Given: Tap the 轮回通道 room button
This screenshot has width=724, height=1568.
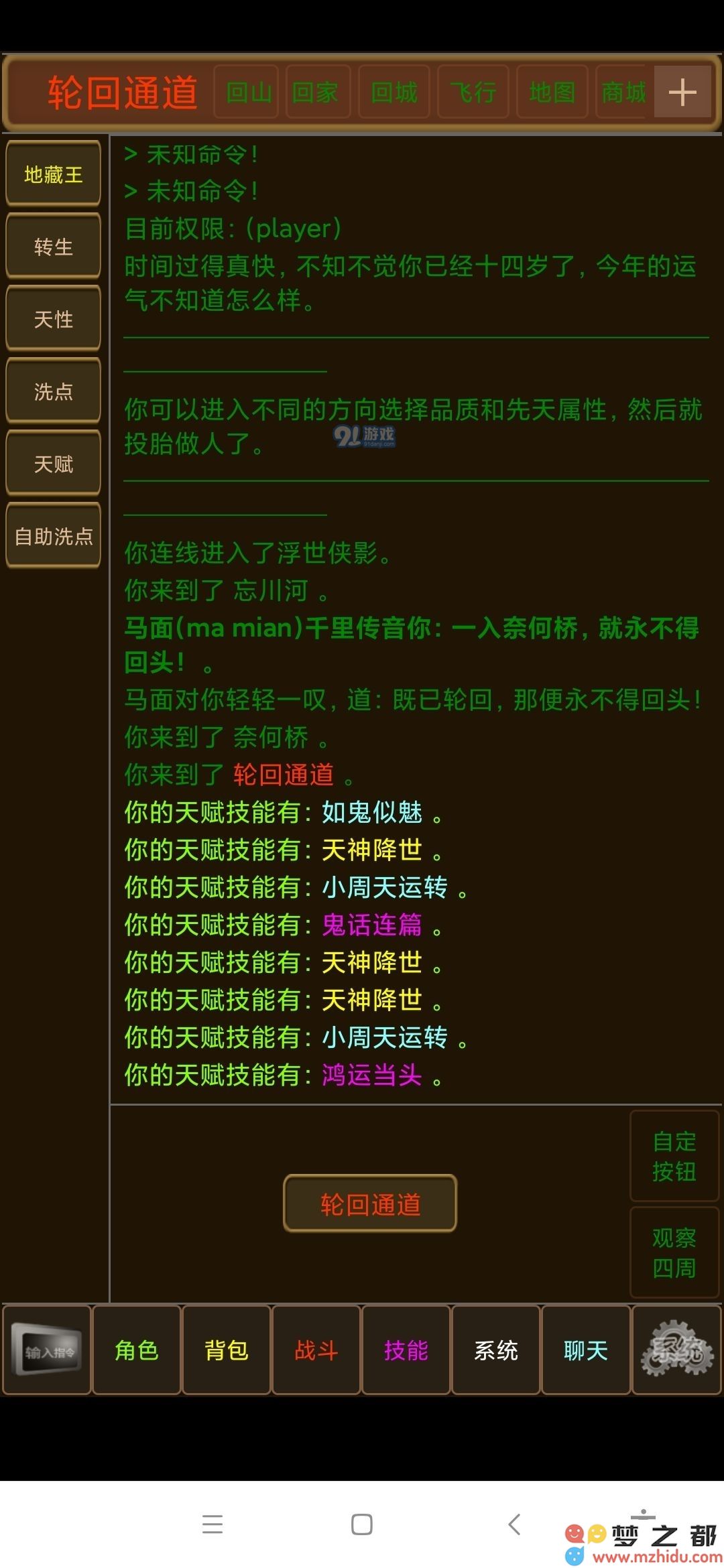Looking at the screenshot, I should (370, 1204).
